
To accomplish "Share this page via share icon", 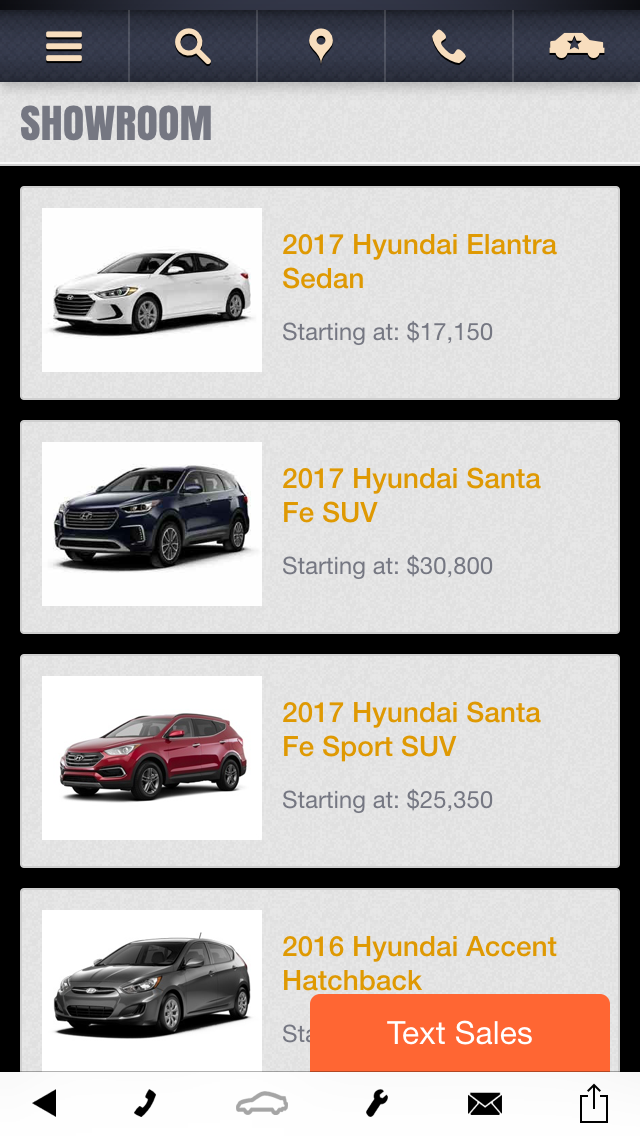I will pos(594,1103).
